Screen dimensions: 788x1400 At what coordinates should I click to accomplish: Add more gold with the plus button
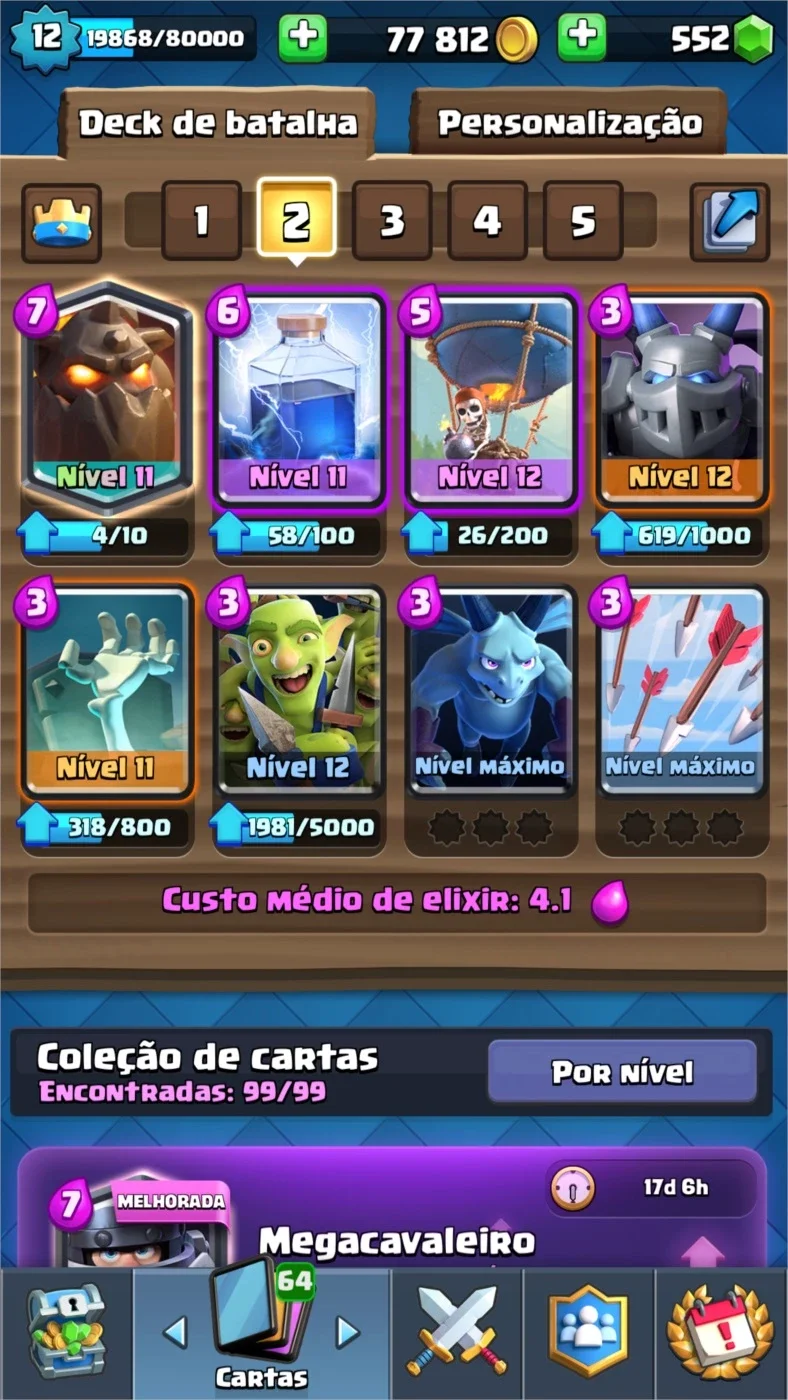pos(303,38)
